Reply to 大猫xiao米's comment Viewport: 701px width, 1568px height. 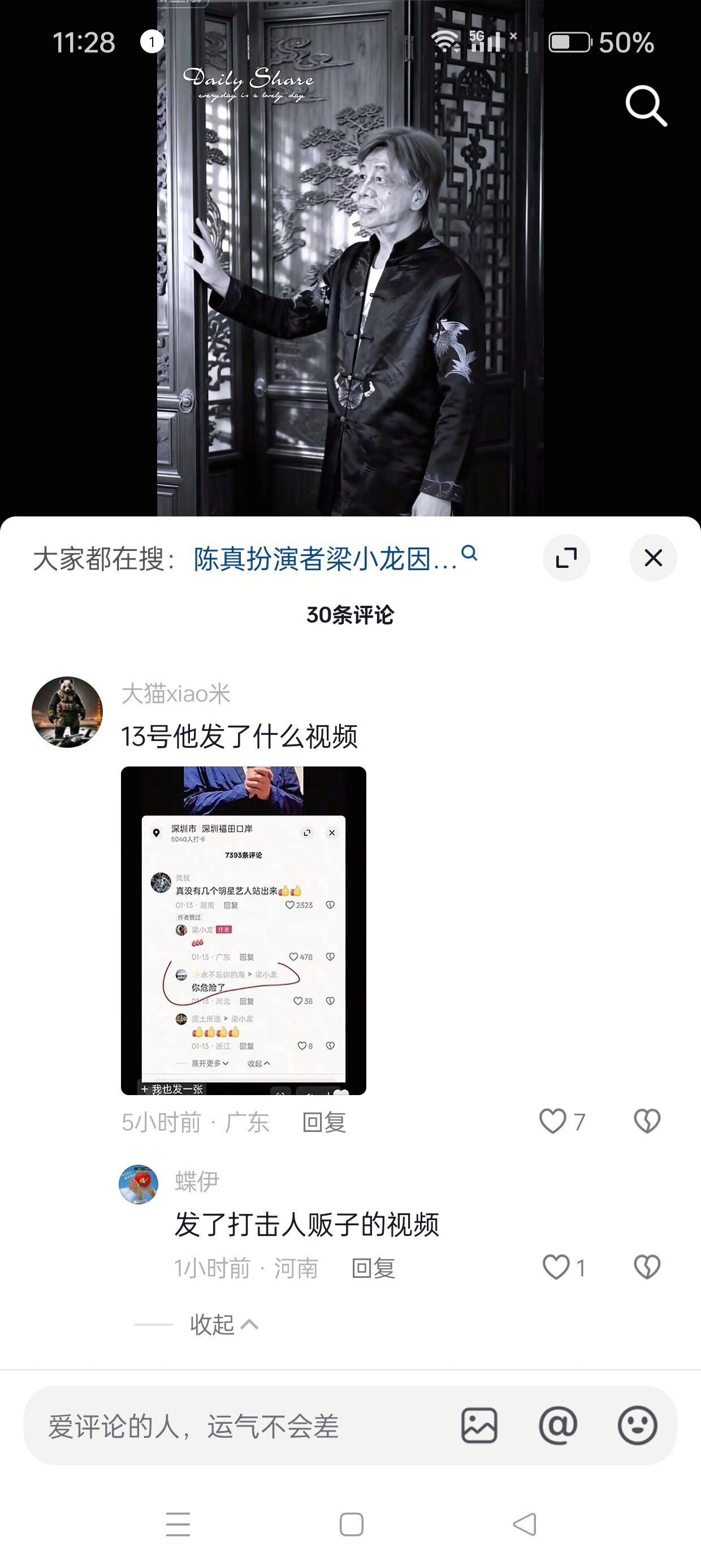coord(324,1122)
